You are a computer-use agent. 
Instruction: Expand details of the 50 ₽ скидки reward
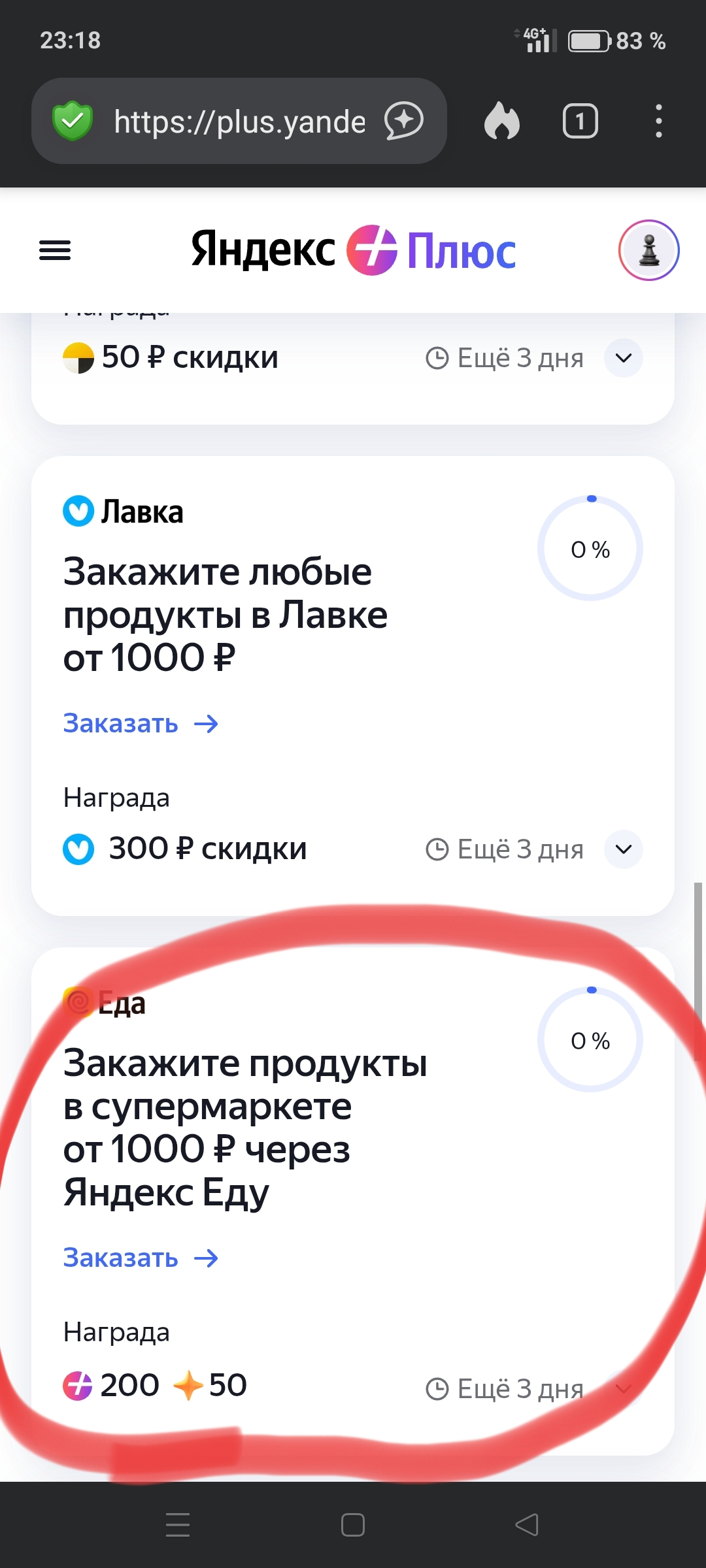(x=624, y=358)
